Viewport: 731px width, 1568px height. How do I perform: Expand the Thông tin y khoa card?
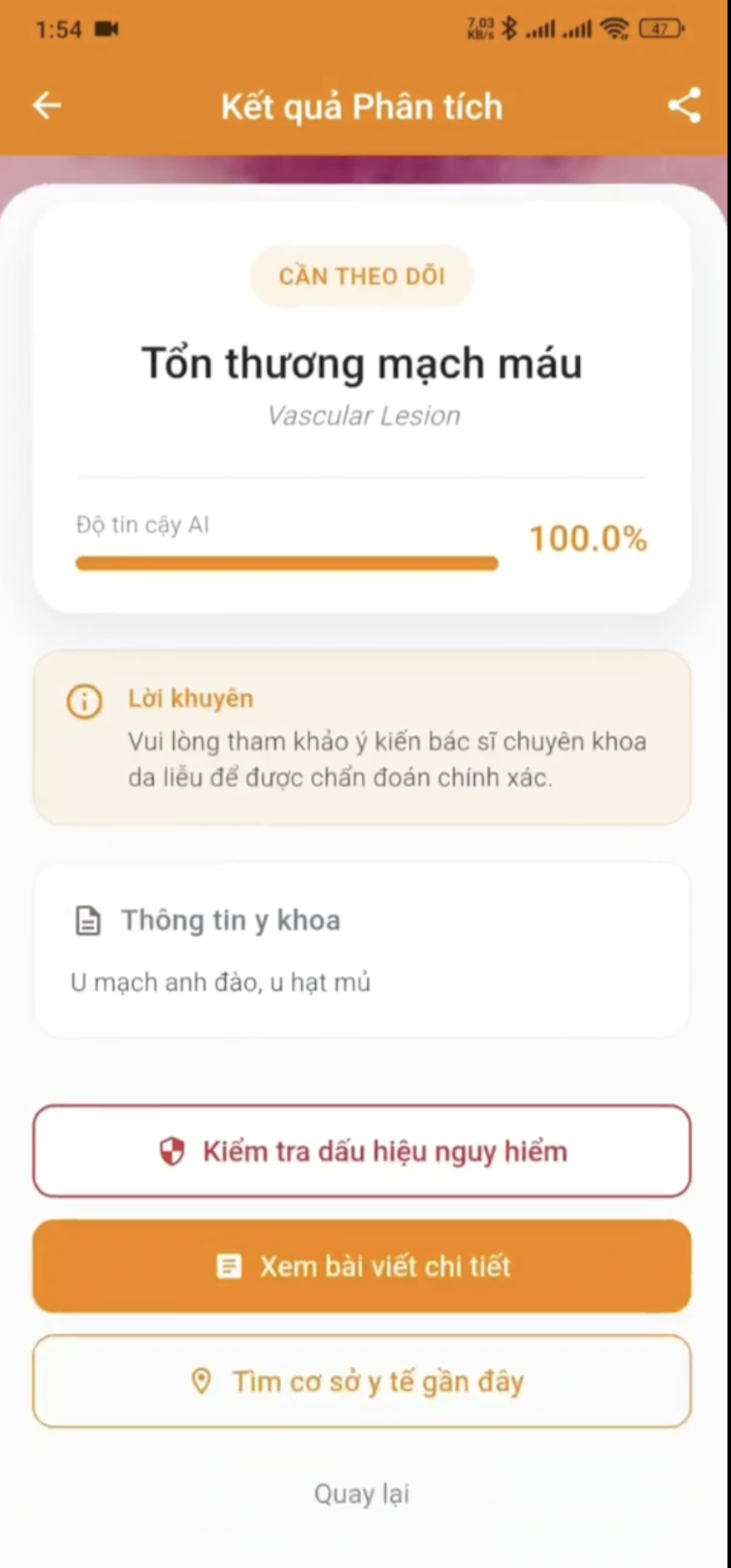coord(362,949)
